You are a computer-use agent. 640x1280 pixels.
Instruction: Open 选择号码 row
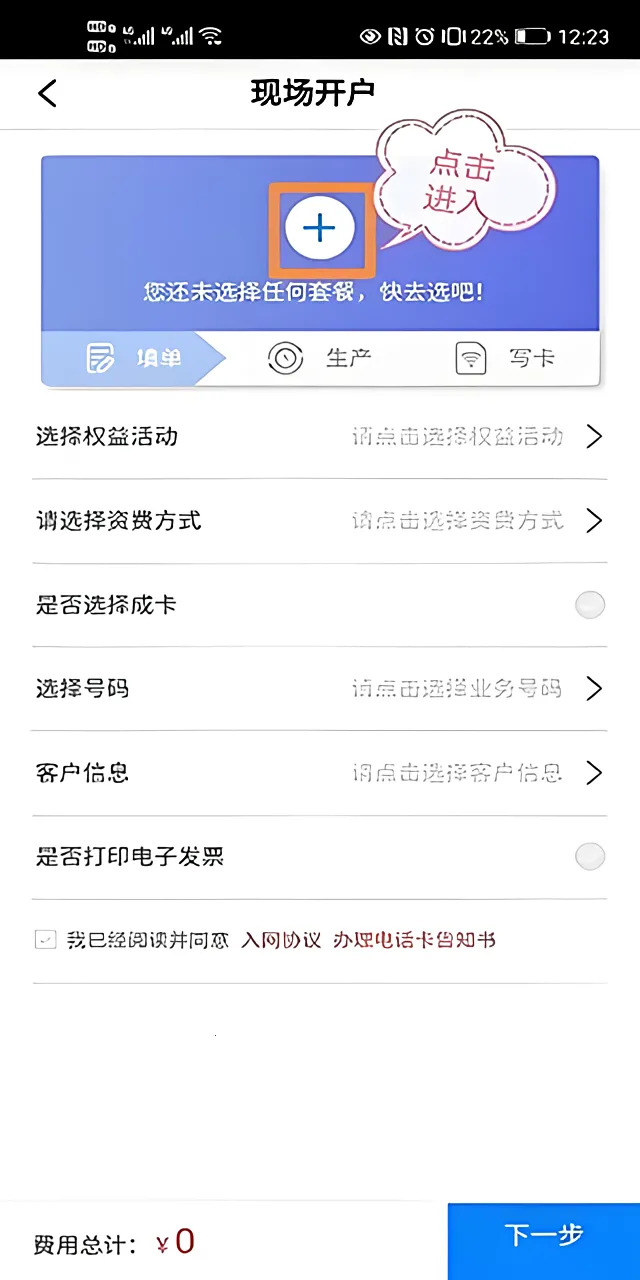[320, 689]
